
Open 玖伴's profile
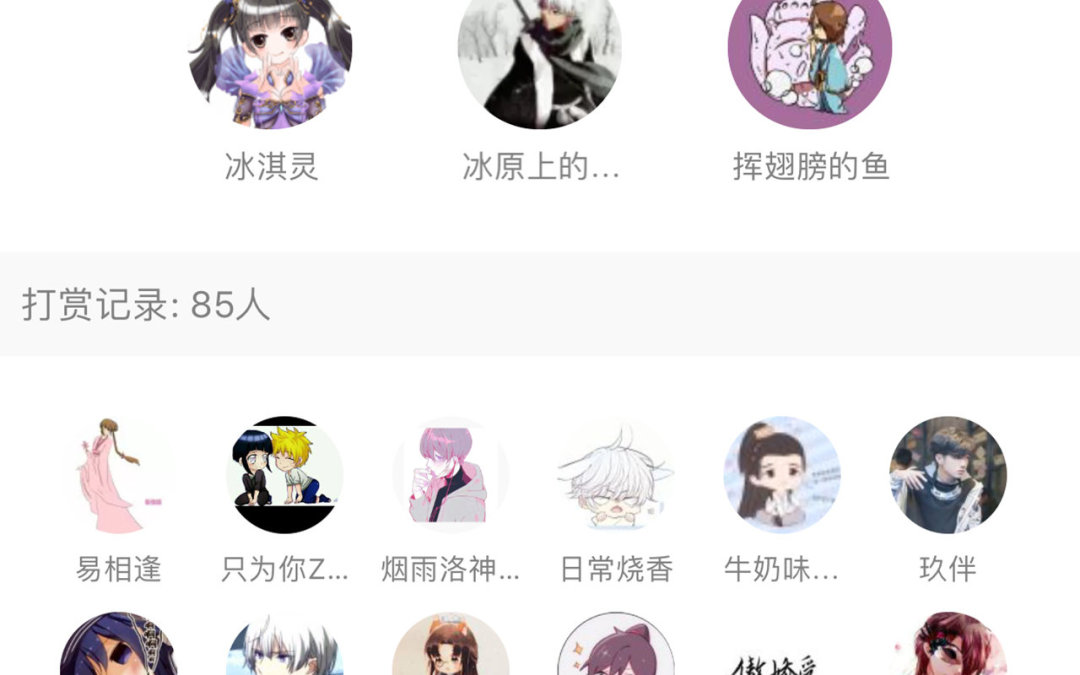(948, 475)
